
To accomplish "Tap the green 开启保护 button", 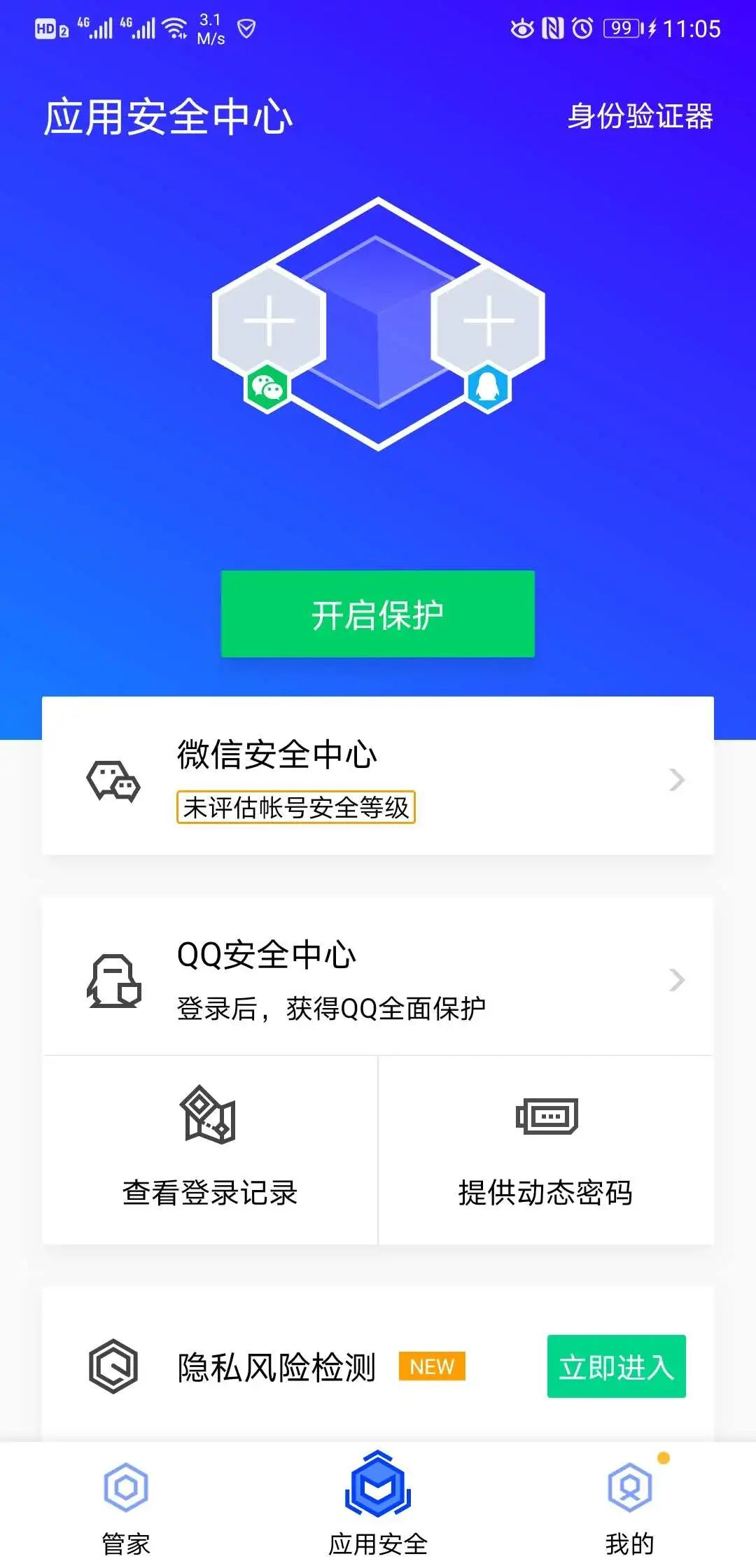I will [378, 614].
